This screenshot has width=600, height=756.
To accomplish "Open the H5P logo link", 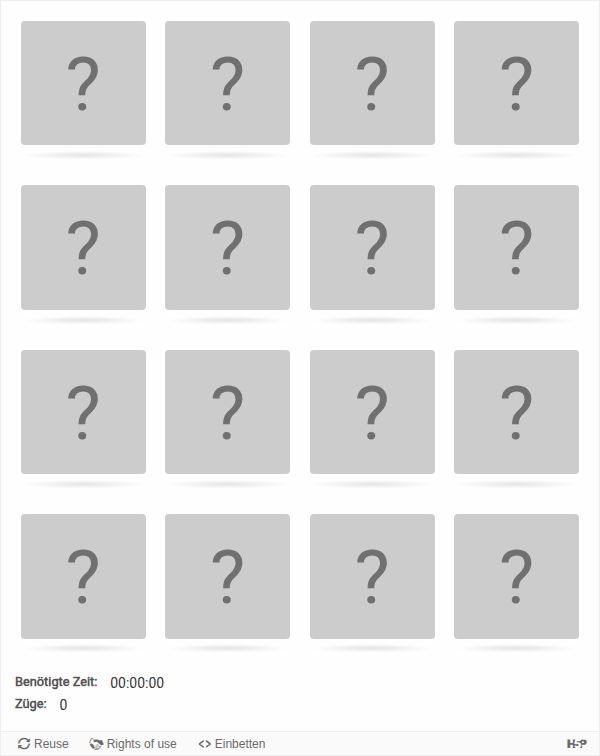I will 576,743.
